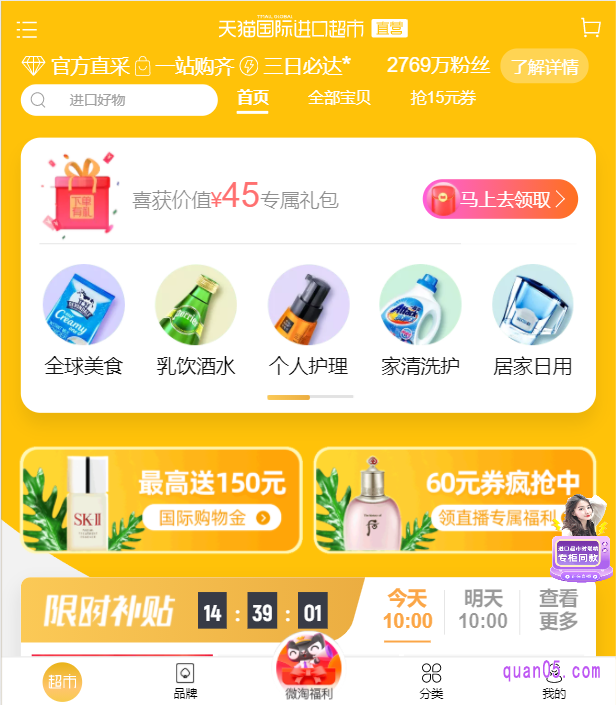Screen dimensions: 616x705
Task: Open the 居家日用 category
Action: 532,320
